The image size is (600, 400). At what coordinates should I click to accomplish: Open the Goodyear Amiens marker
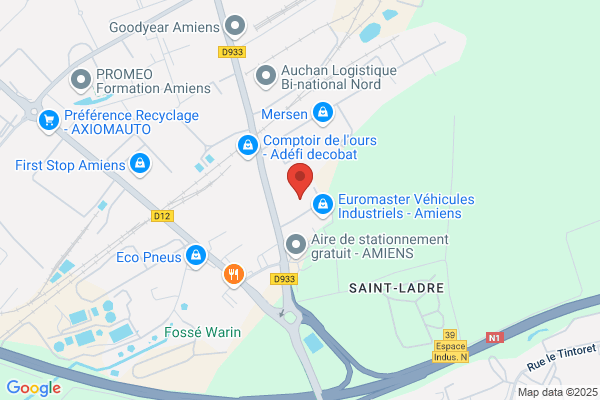point(235,26)
